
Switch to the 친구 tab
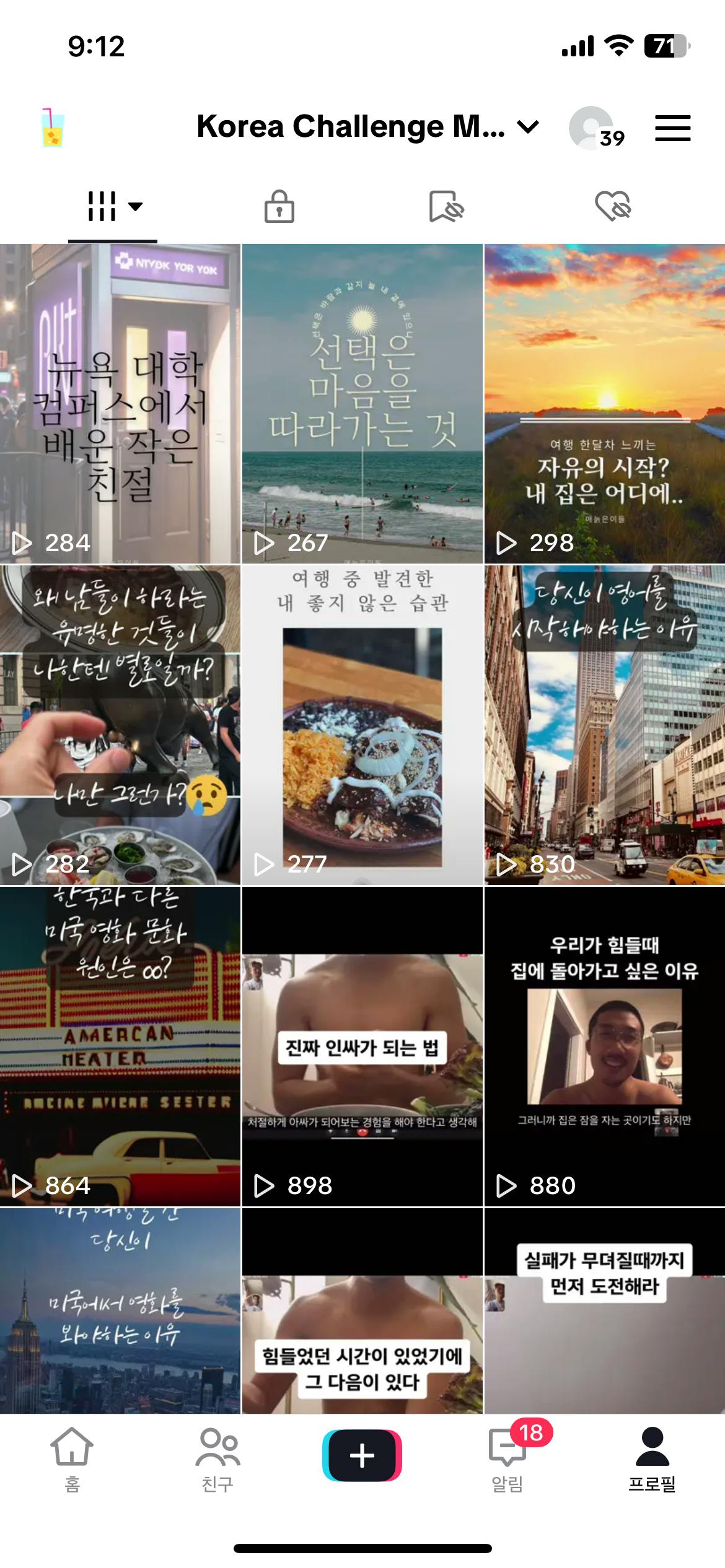pyautogui.click(x=217, y=1459)
